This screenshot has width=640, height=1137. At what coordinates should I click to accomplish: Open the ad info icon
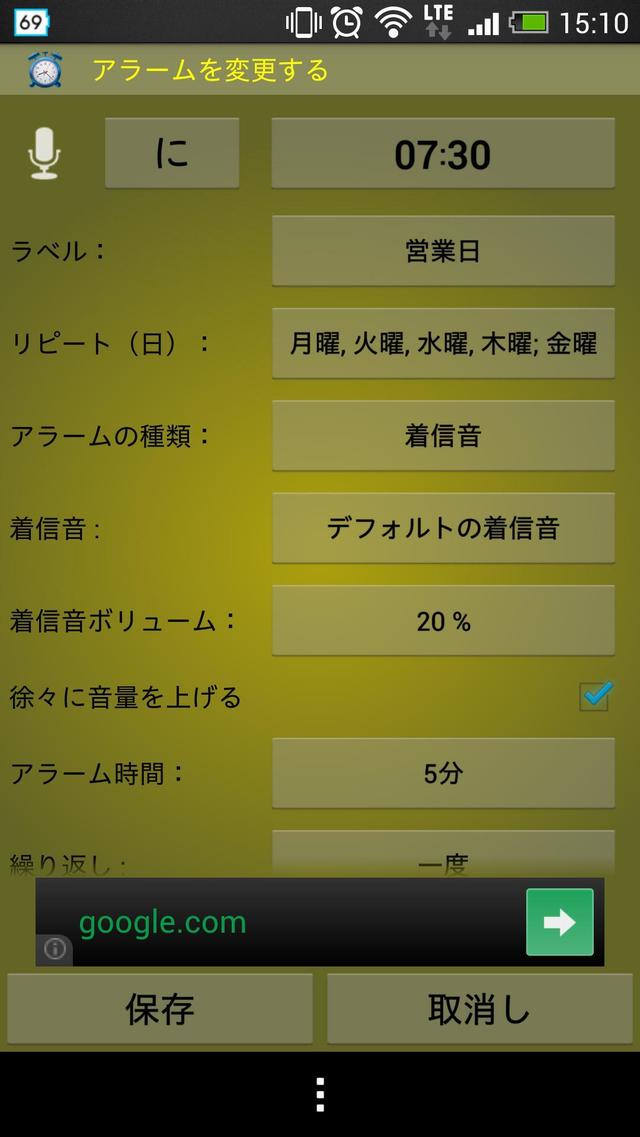pyautogui.click(x=55, y=949)
